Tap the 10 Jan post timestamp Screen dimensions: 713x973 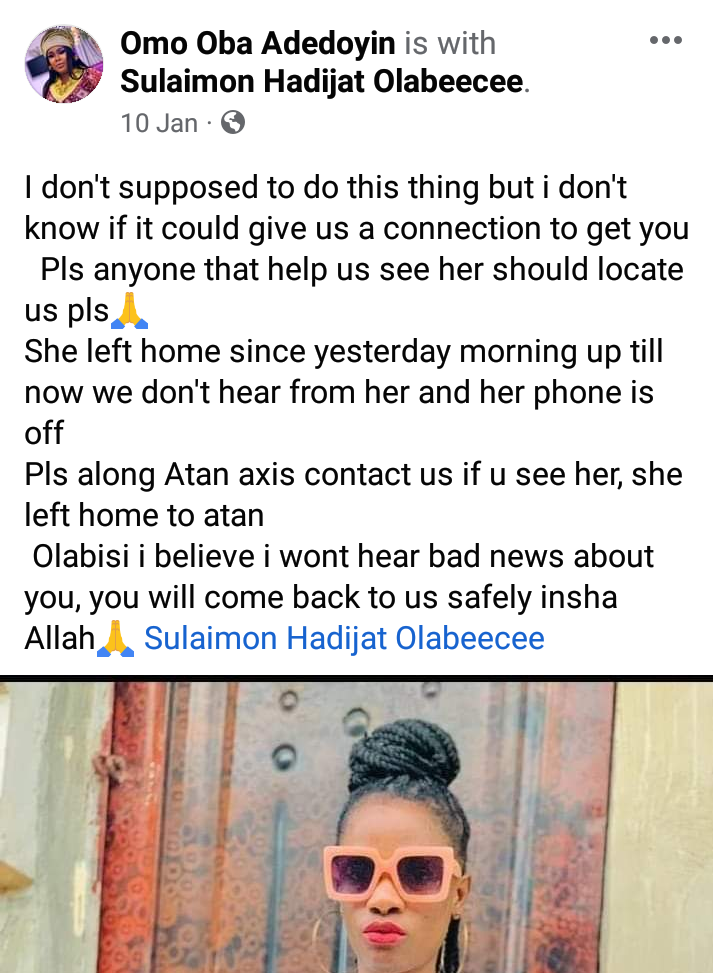coord(159,123)
